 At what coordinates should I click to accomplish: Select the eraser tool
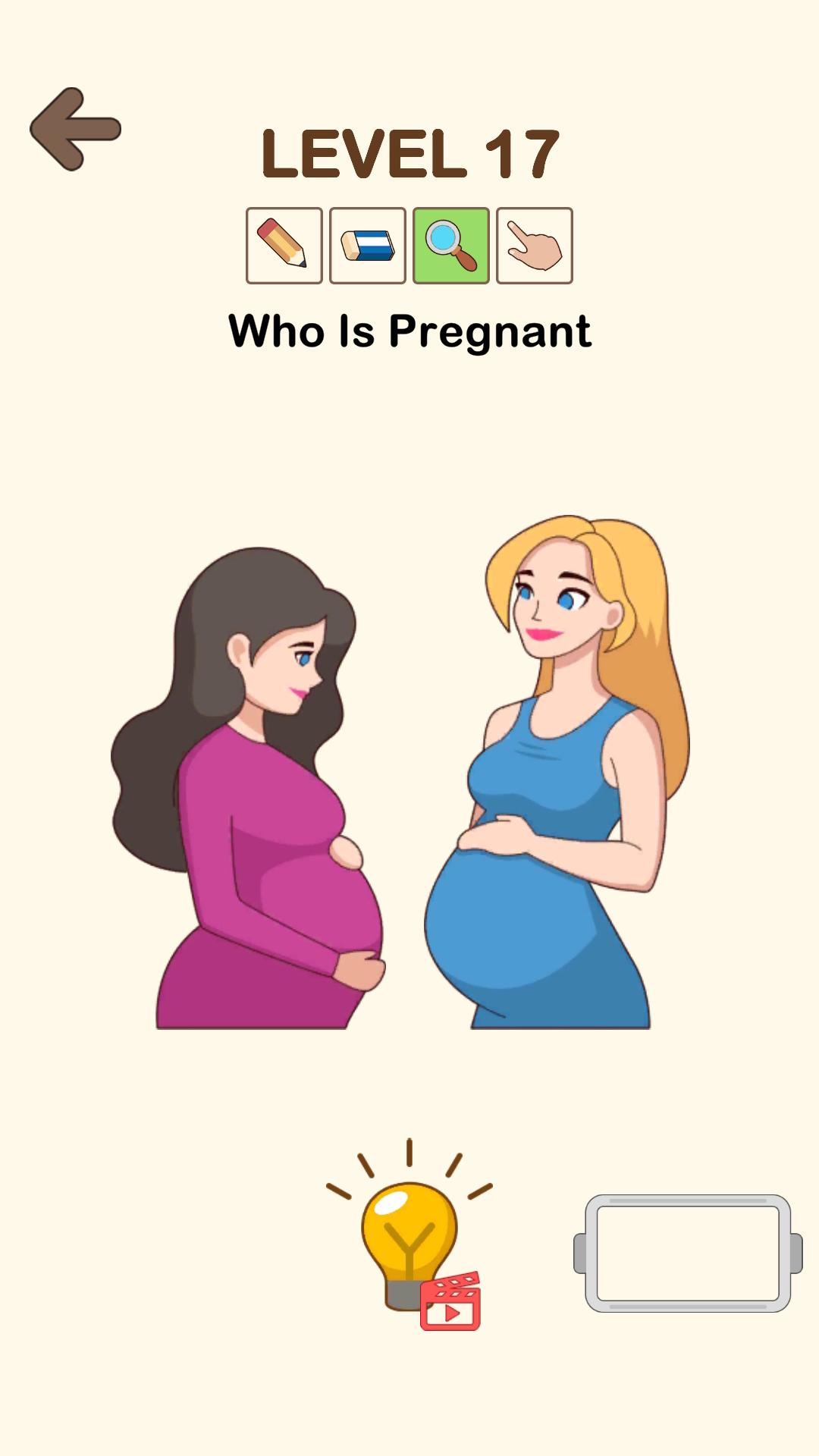[x=368, y=245]
